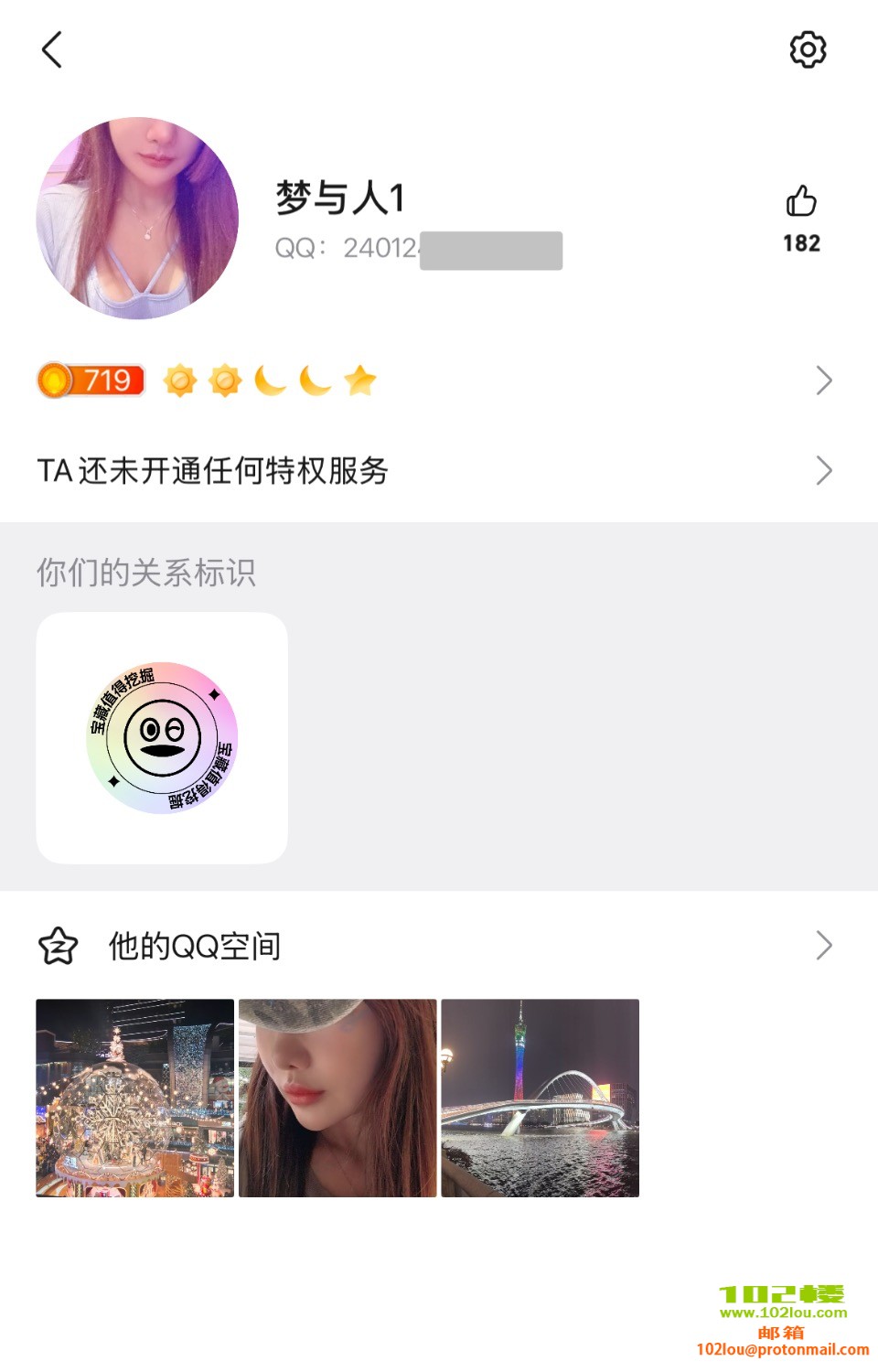Viewport: 878px width, 1372px height.
Task: Open the TA还未开通任何特权服务 row
Action: coord(434,471)
